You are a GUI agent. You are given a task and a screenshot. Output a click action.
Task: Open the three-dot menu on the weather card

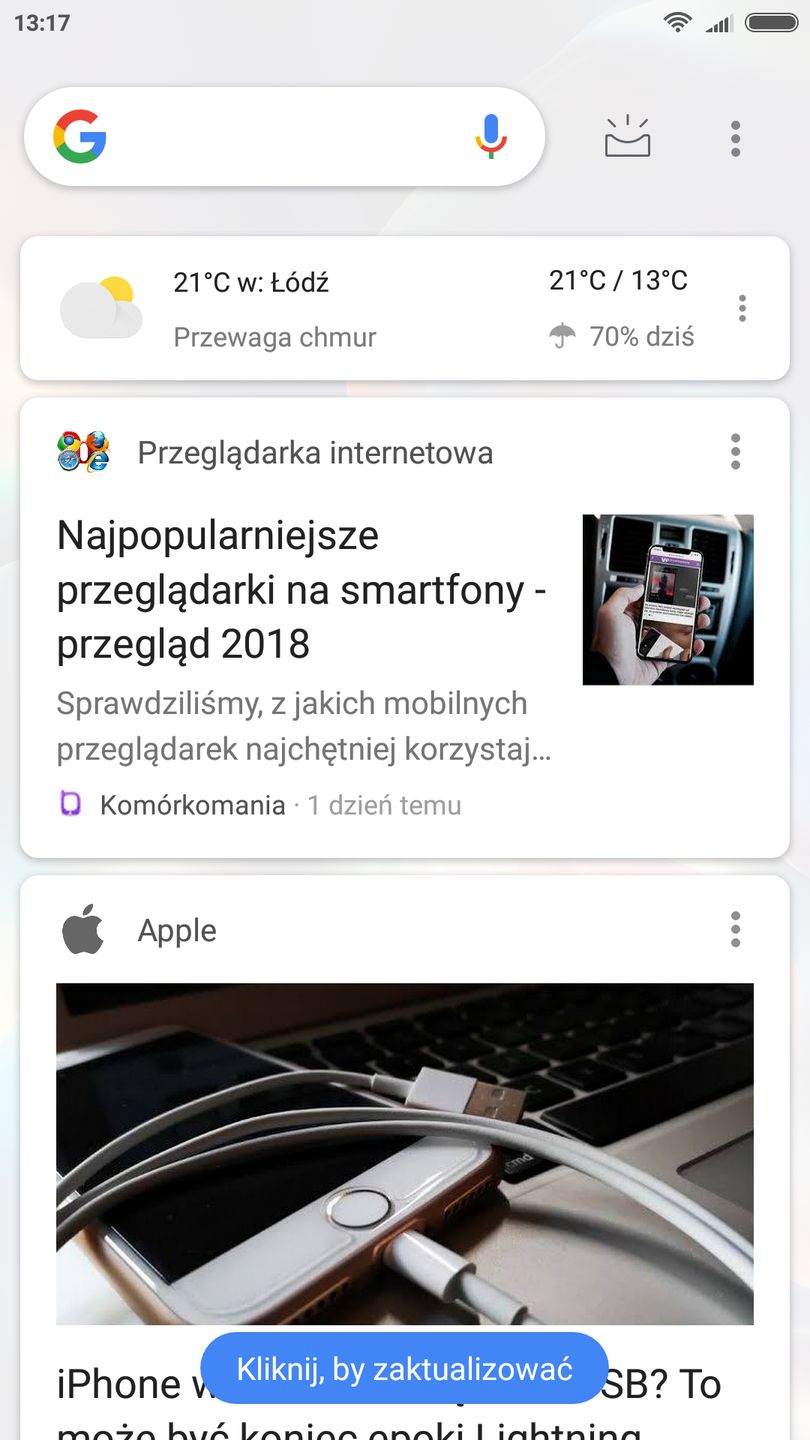coord(742,308)
